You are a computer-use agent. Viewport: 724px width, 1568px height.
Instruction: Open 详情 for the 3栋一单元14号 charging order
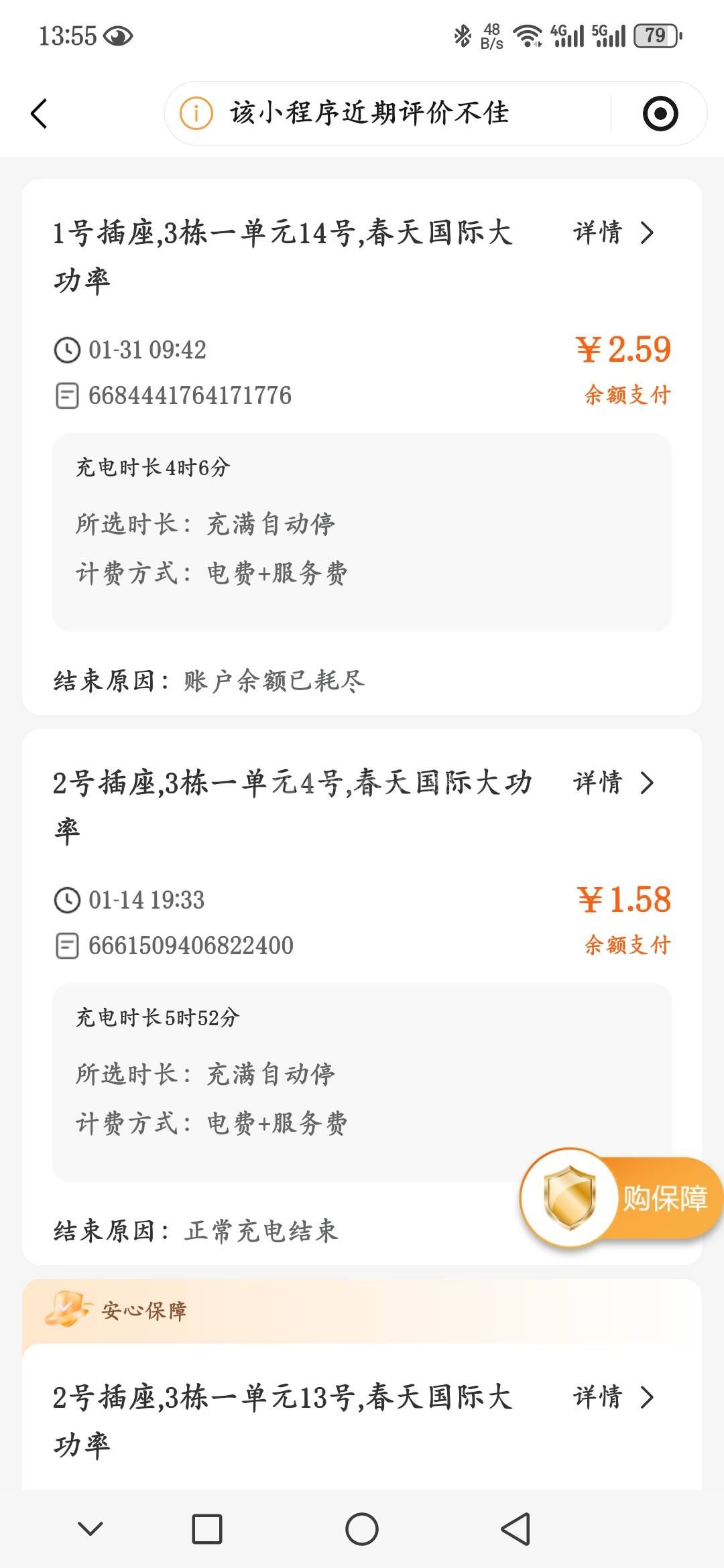(x=613, y=233)
